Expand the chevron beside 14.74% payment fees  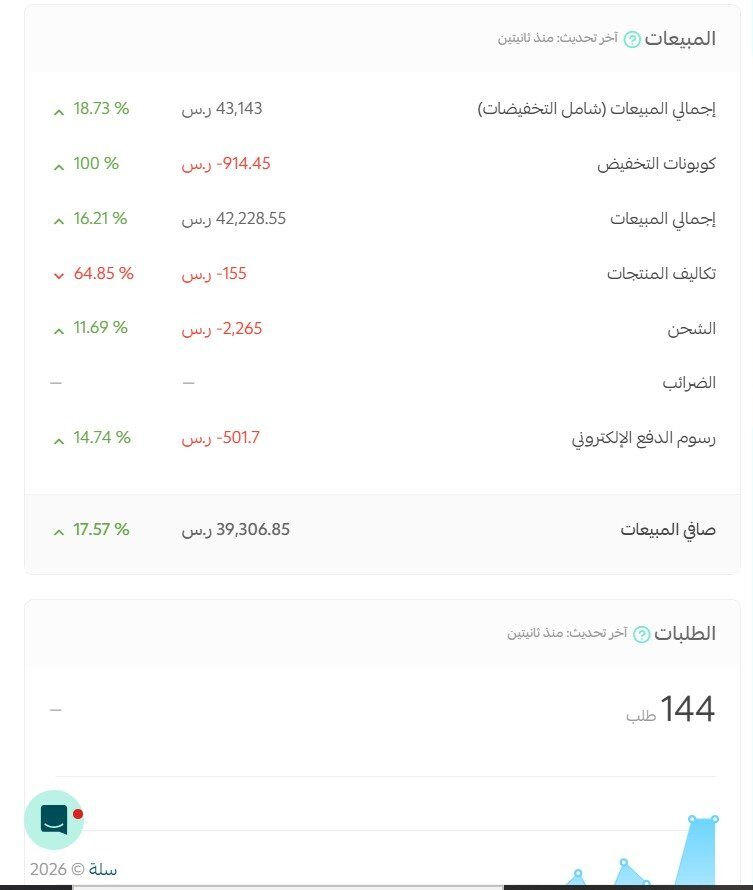click(x=59, y=440)
